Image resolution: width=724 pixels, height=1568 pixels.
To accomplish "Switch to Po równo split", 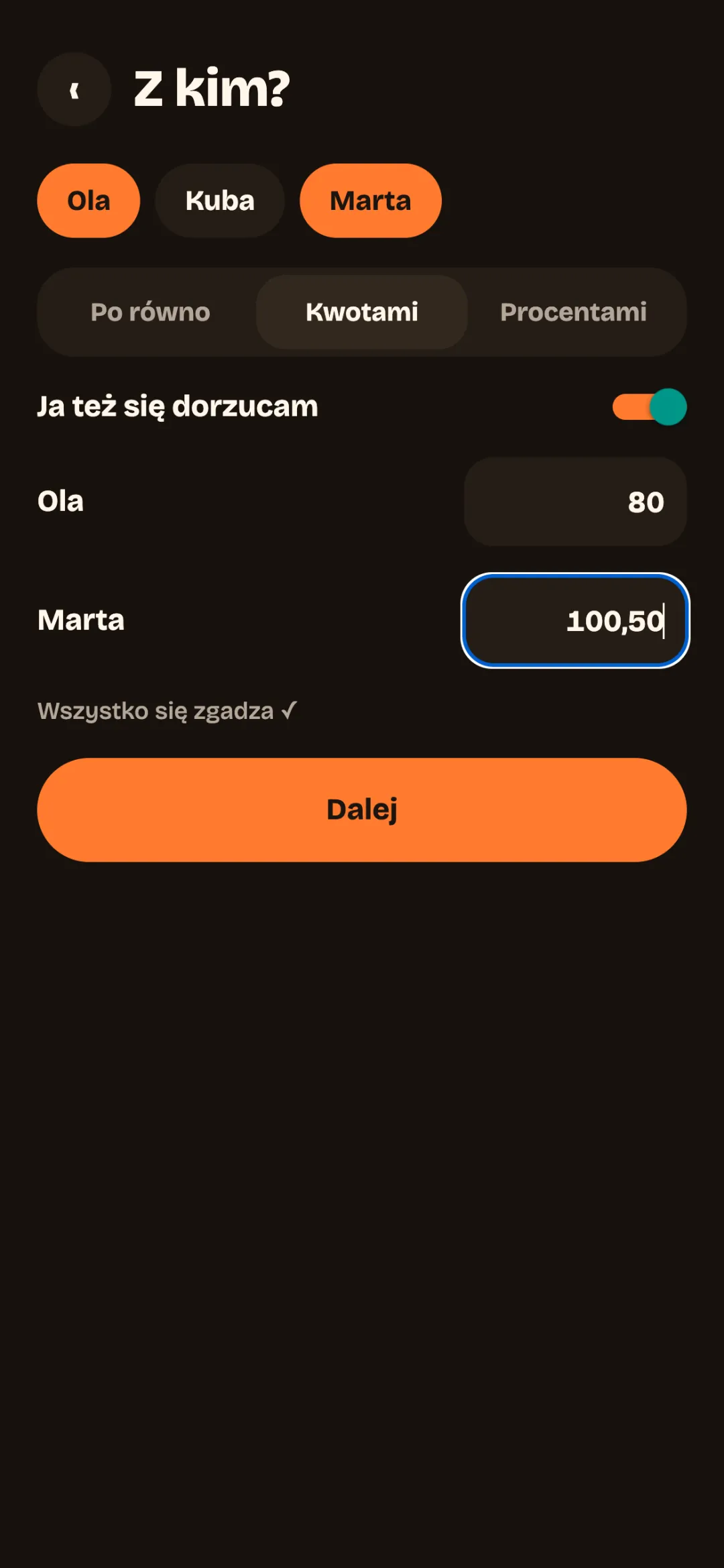I will click(x=150, y=312).
